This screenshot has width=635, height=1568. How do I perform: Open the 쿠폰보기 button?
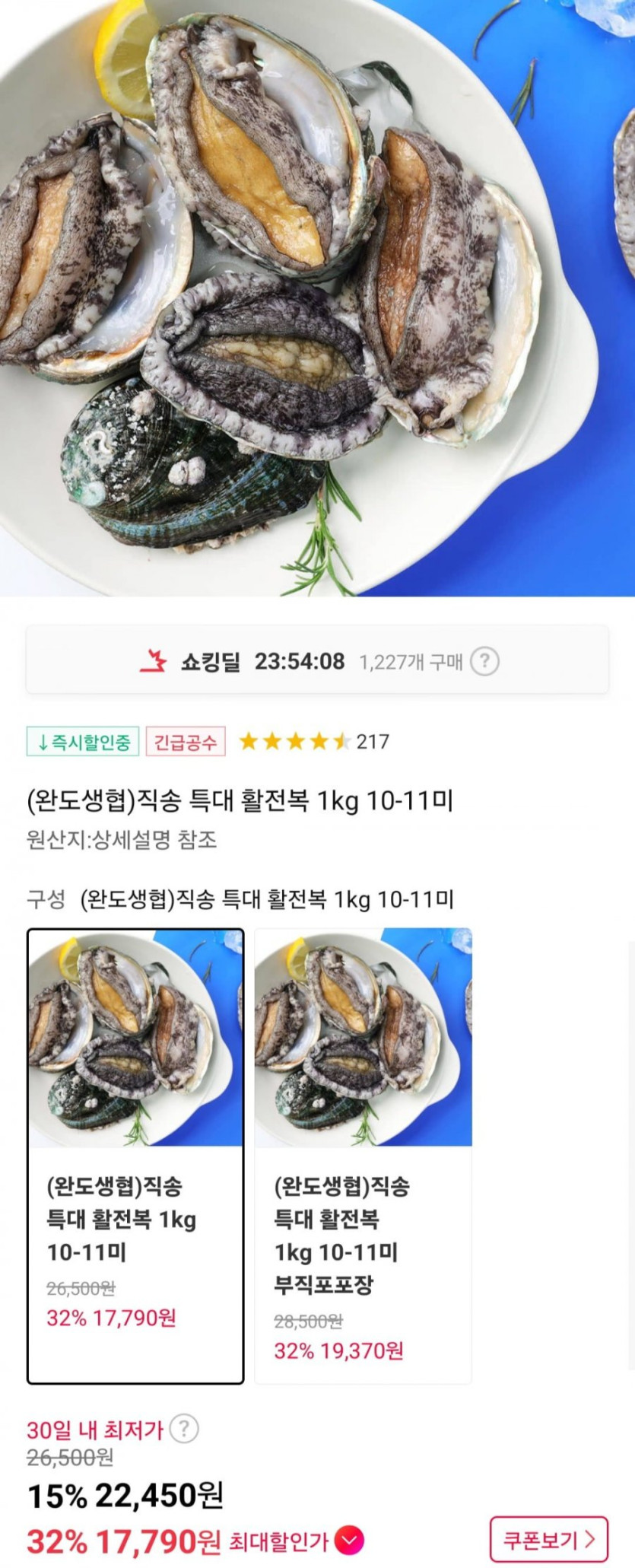pyautogui.click(x=548, y=1541)
